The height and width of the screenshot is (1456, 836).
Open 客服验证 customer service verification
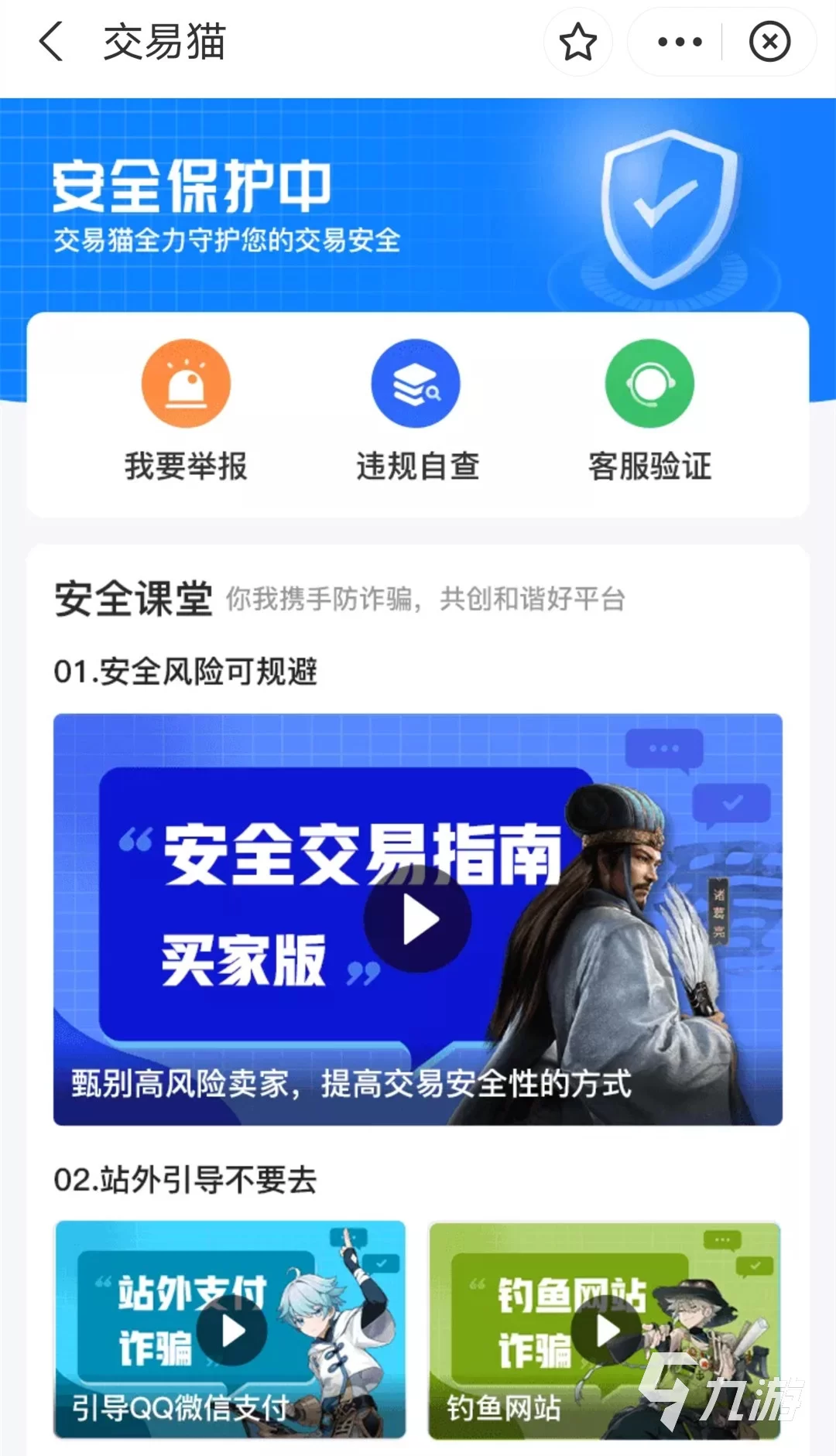[x=649, y=412]
